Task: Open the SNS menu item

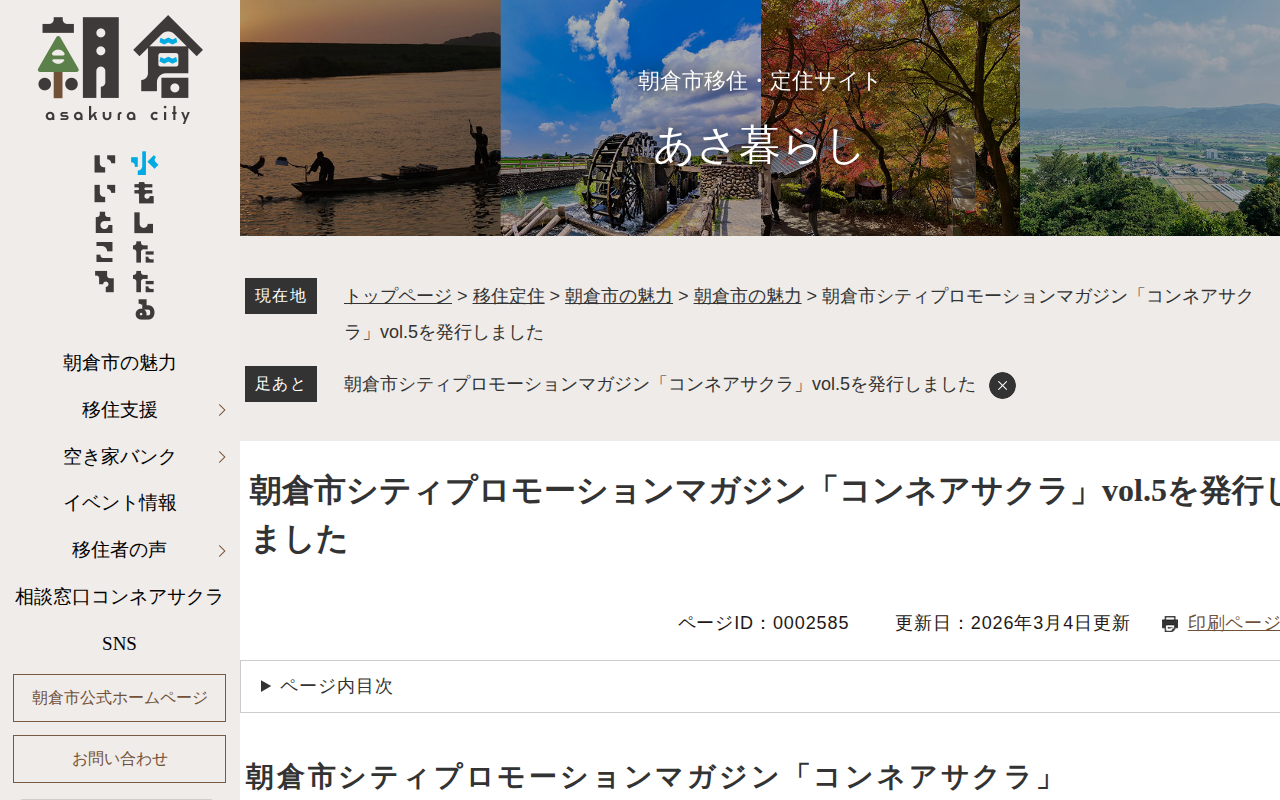Action: 119,644
